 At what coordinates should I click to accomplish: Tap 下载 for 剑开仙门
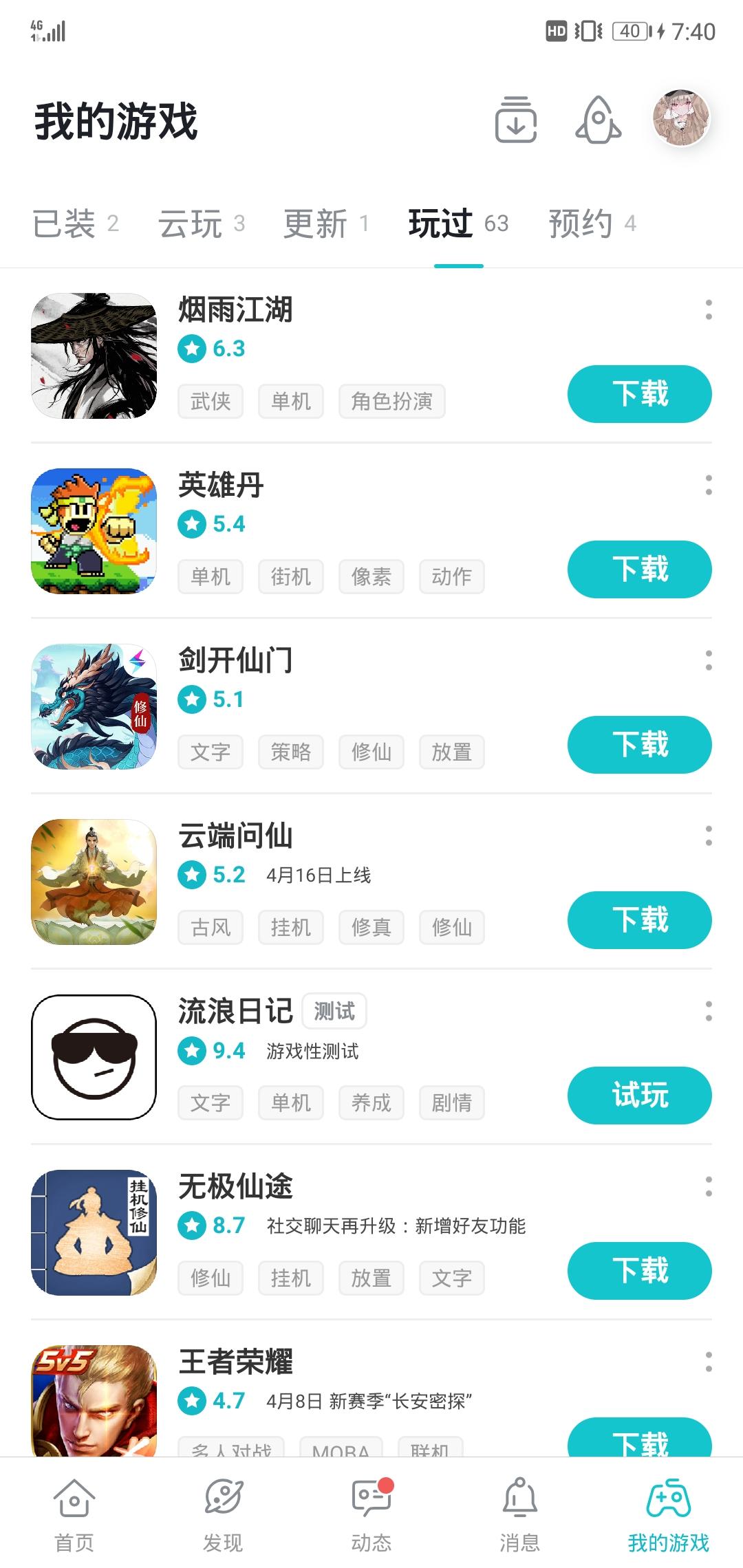639,745
